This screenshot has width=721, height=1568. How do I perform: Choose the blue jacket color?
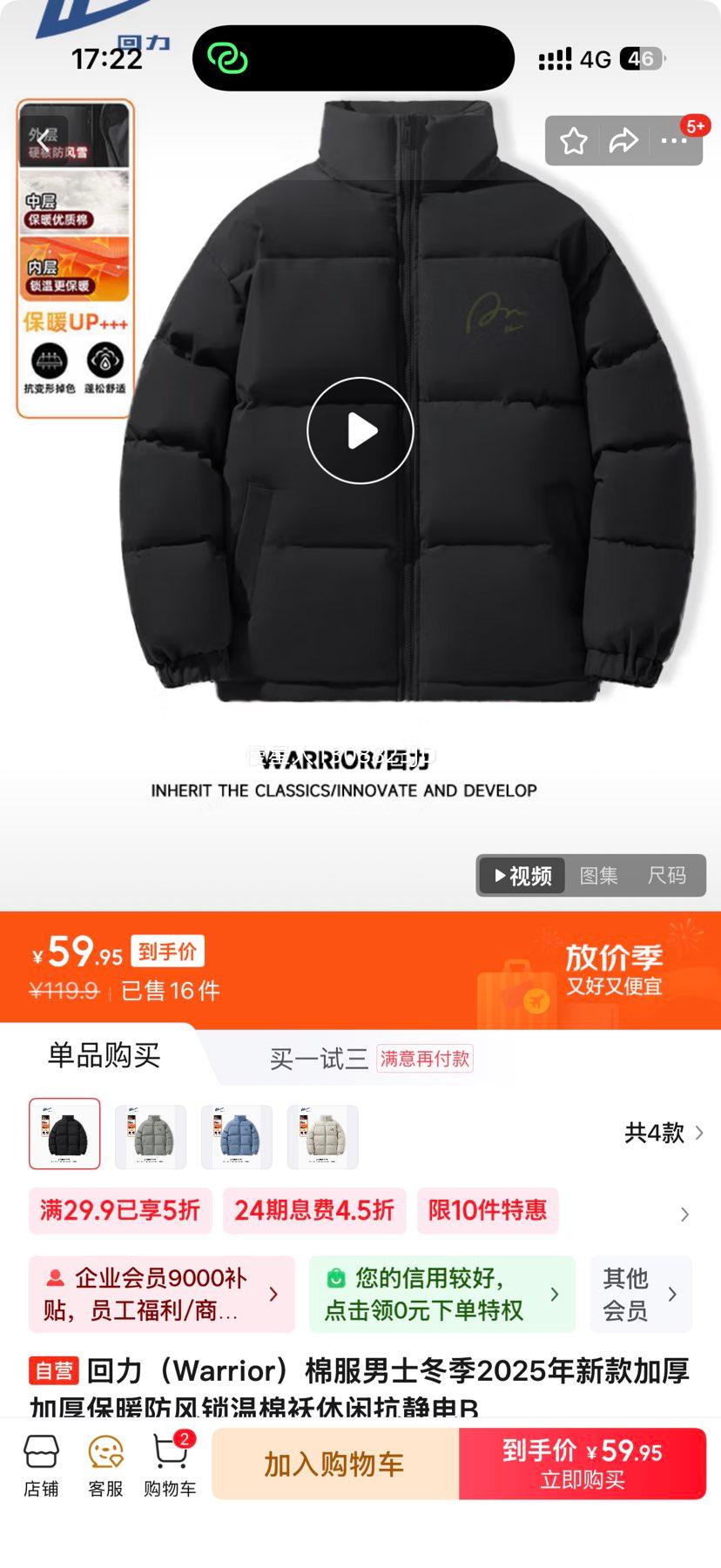(x=236, y=1135)
